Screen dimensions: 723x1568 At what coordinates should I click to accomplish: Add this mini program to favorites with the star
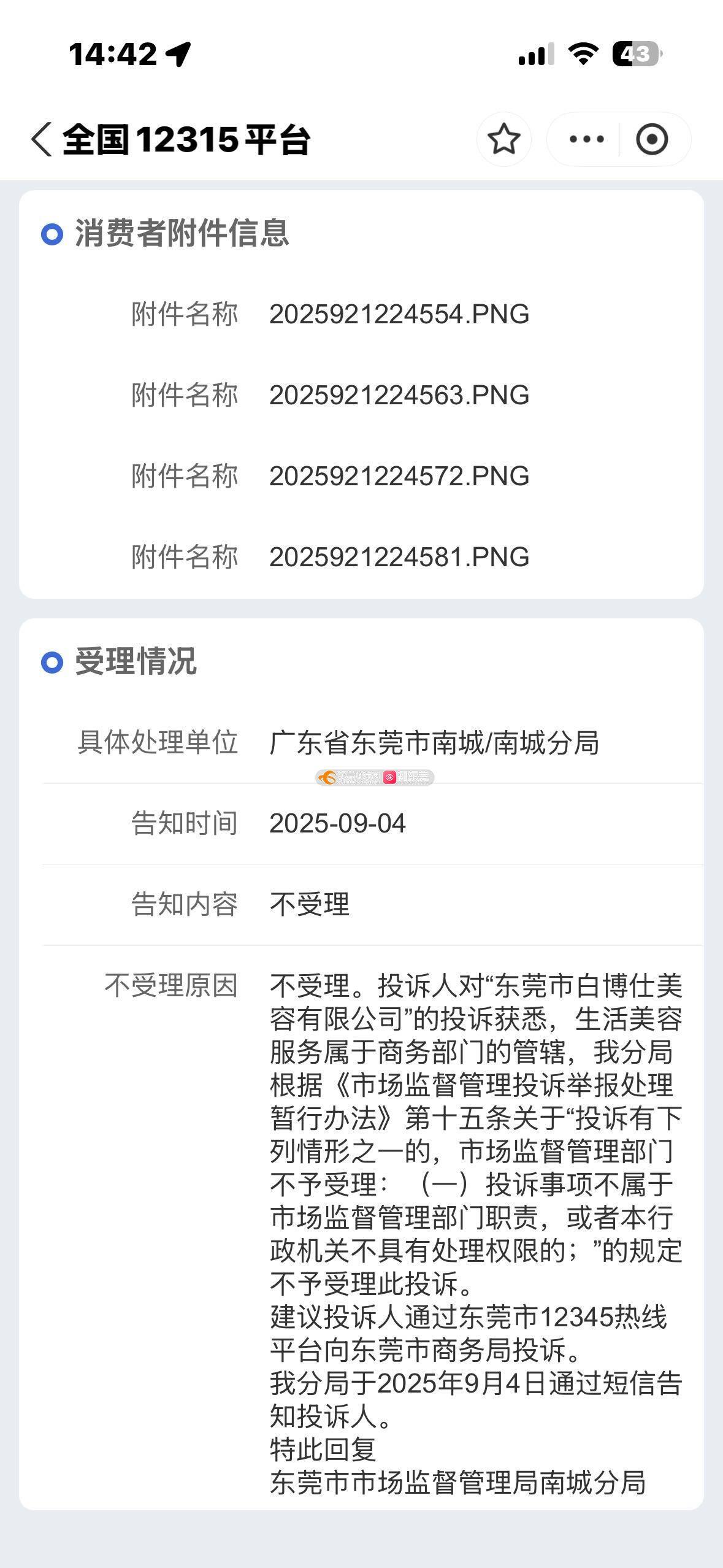pyautogui.click(x=504, y=139)
